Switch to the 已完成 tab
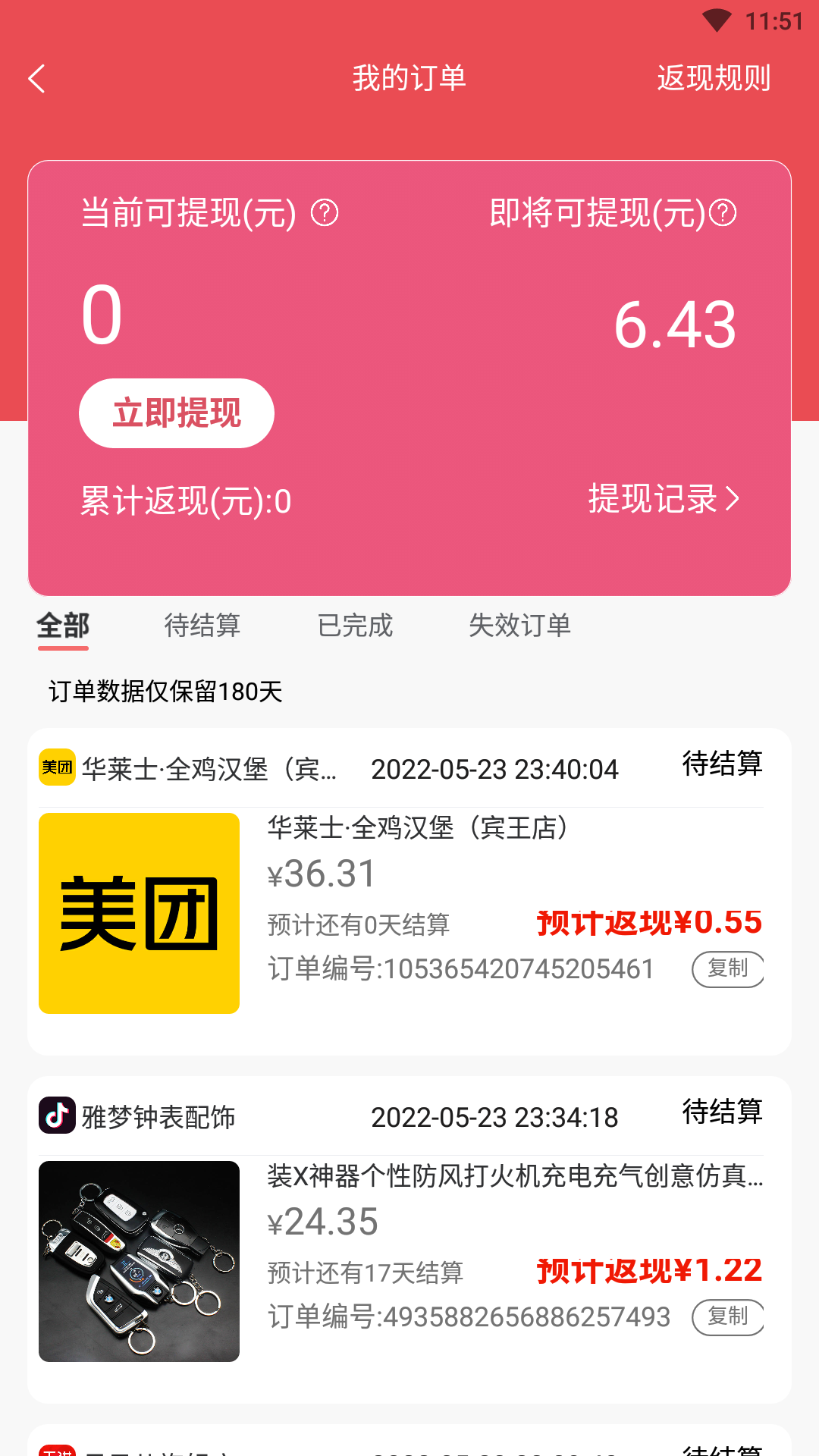The image size is (819, 1456). pyautogui.click(x=356, y=626)
